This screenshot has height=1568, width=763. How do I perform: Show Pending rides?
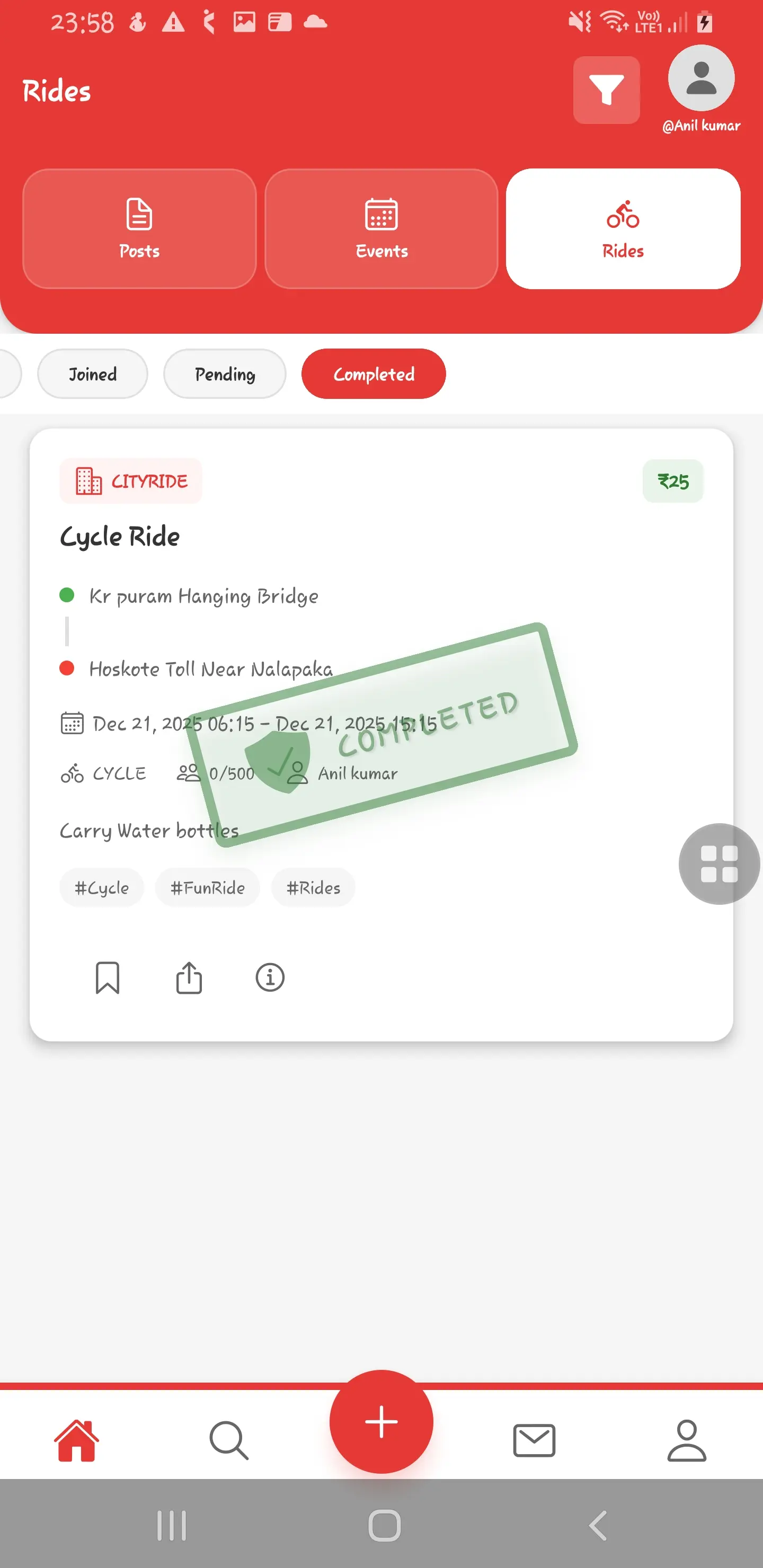[x=225, y=374]
